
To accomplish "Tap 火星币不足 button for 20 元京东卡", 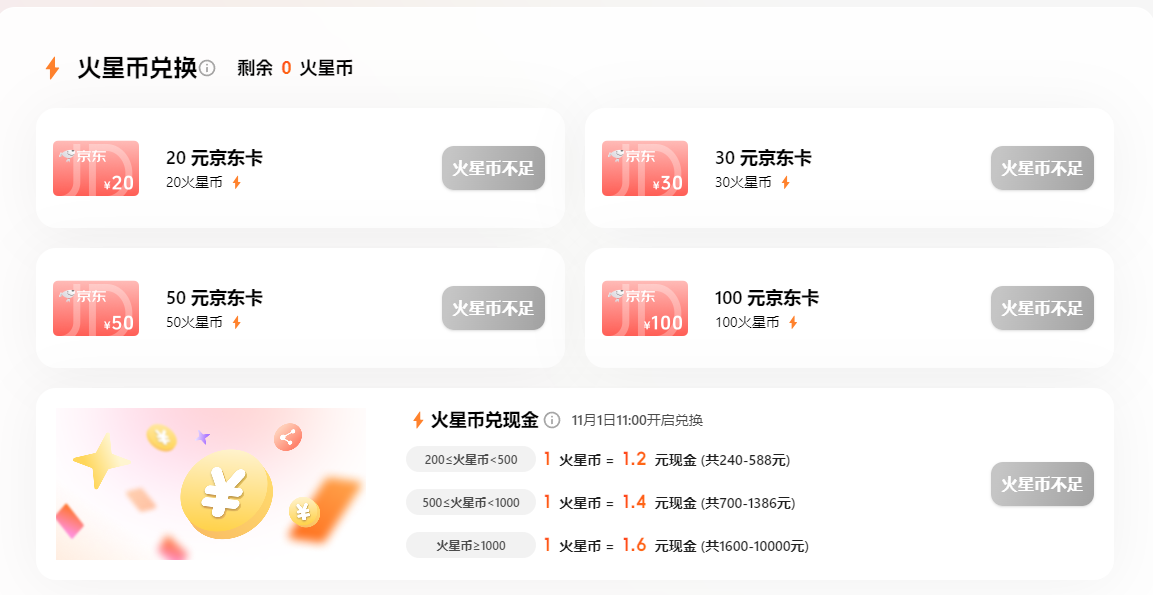I will coord(493,168).
